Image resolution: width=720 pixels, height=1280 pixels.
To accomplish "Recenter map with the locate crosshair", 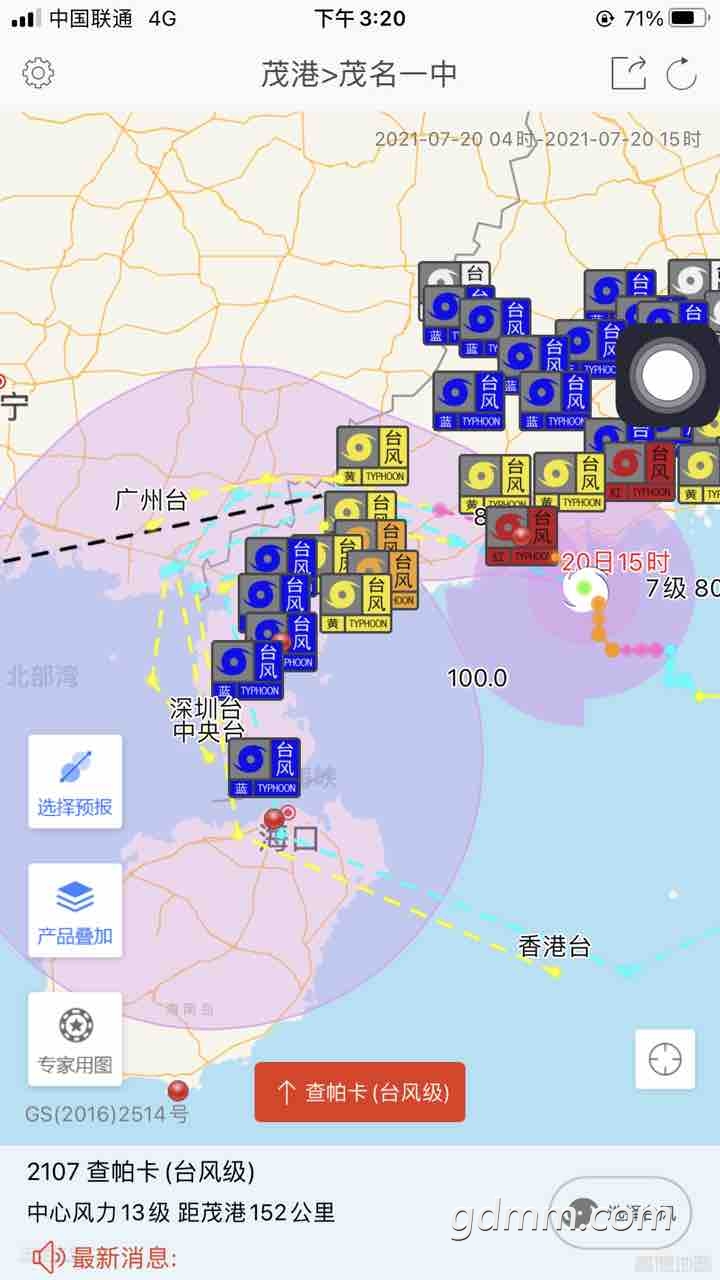I will [x=665, y=1059].
